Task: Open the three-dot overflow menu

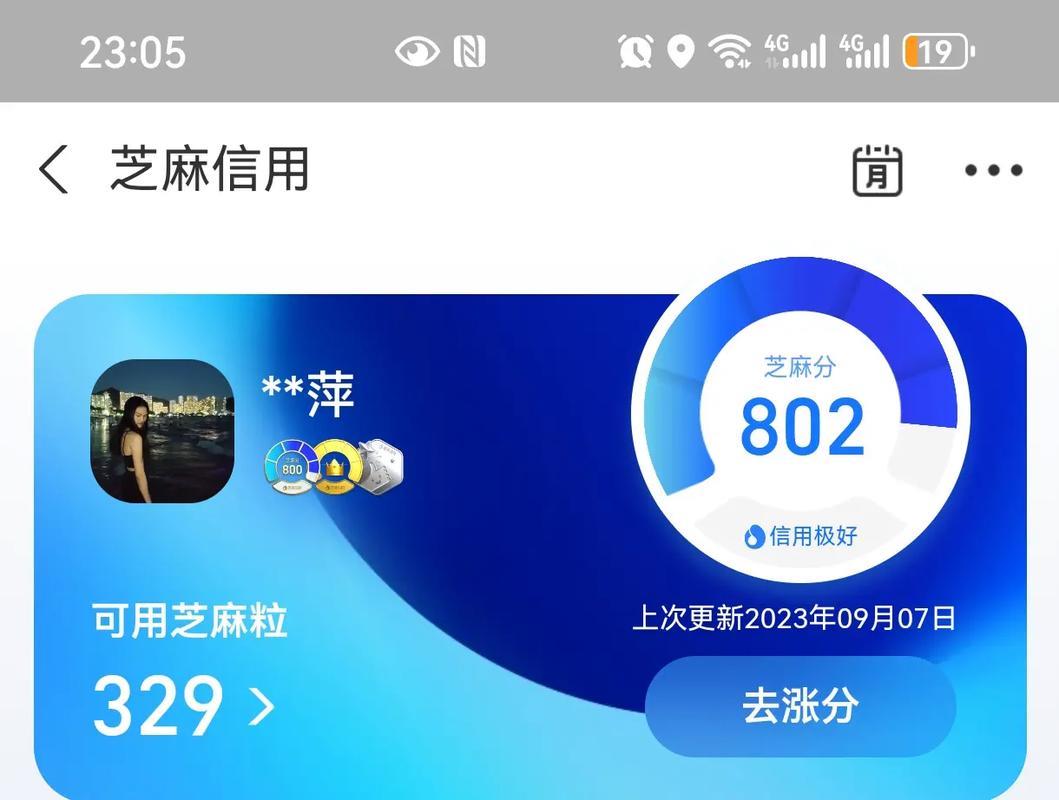Action: (x=993, y=170)
